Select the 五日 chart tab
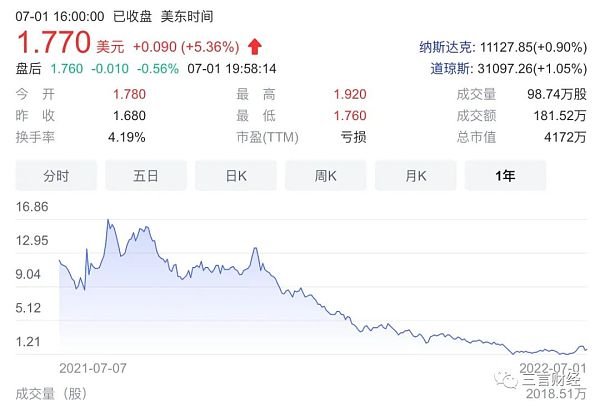Screen dimensions: 600x406 [x=146, y=176]
